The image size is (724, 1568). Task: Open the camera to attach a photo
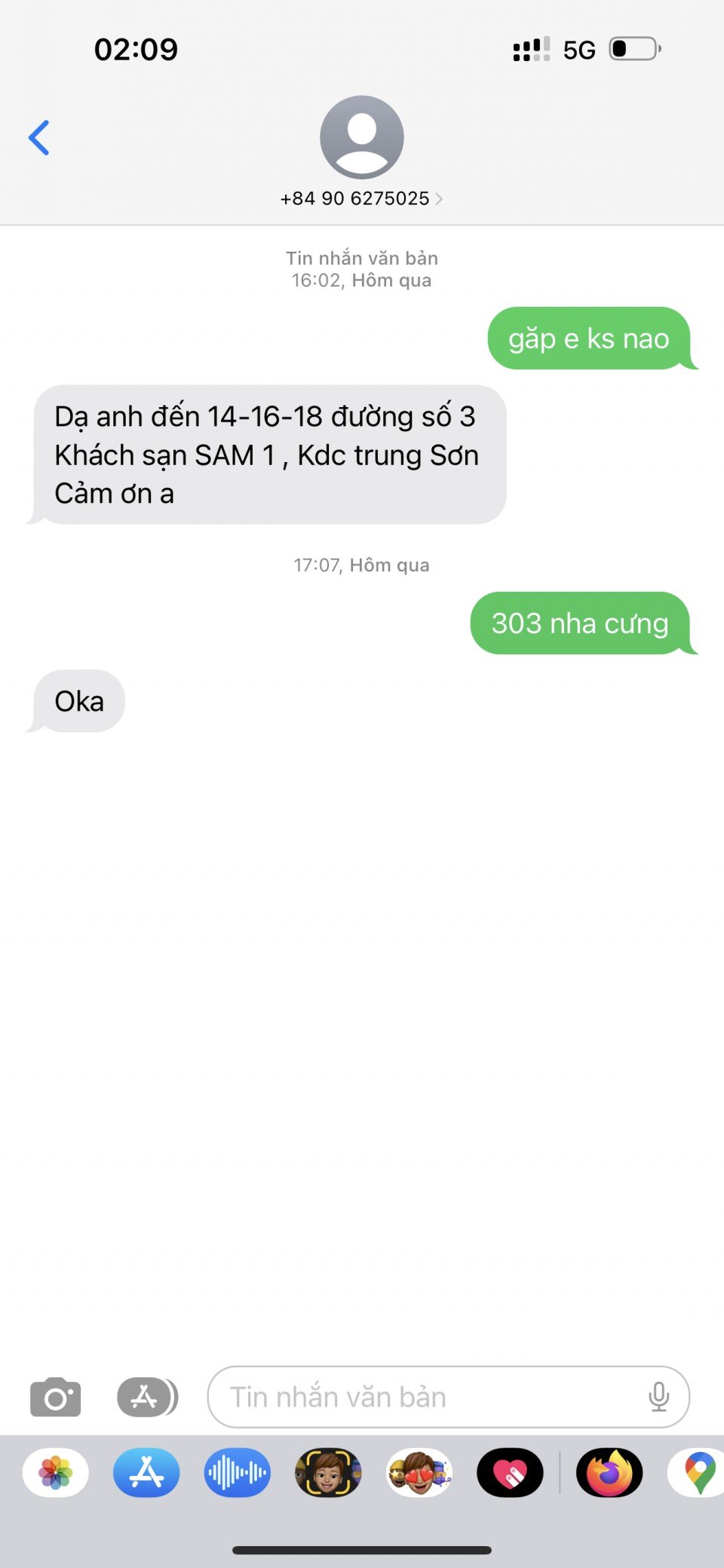[x=55, y=1397]
